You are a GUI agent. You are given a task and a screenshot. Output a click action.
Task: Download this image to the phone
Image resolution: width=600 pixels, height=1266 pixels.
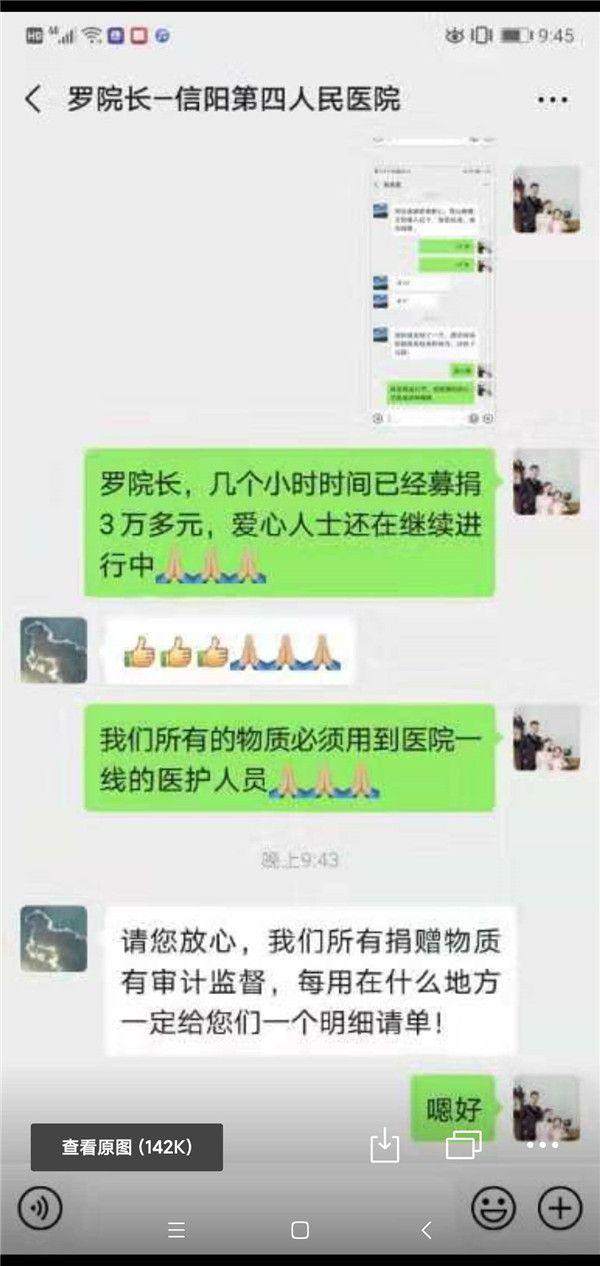(385, 1145)
